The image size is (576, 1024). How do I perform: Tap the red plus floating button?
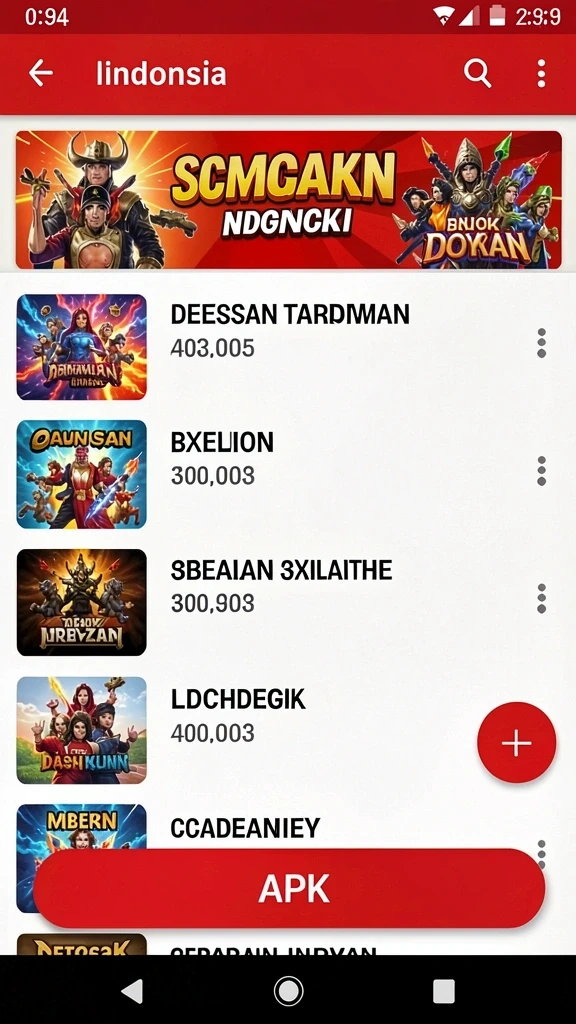tap(517, 743)
